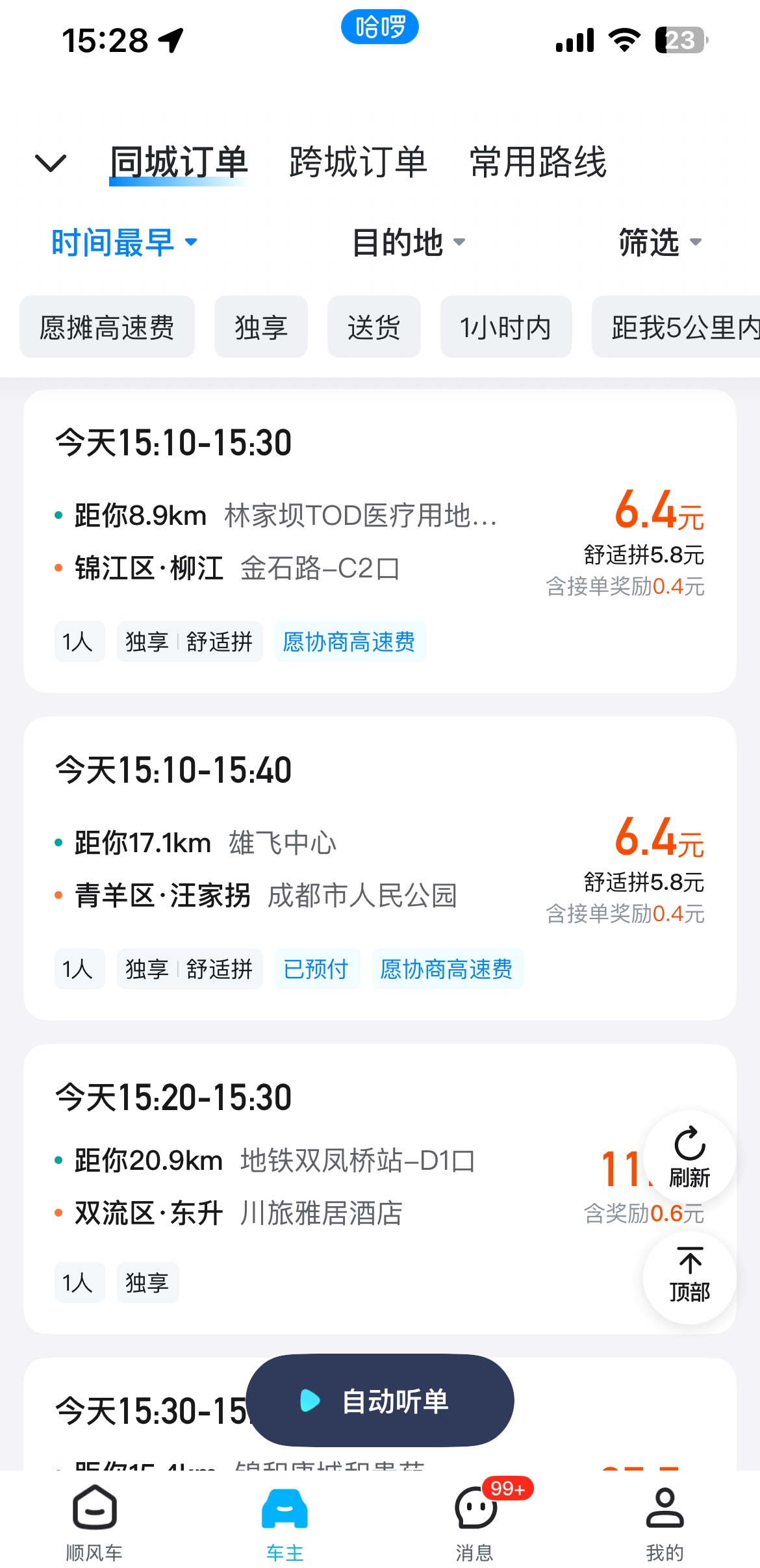Switch to the 跨城订单 tab
Screen dimensions: 760x1568
click(x=358, y=162)
